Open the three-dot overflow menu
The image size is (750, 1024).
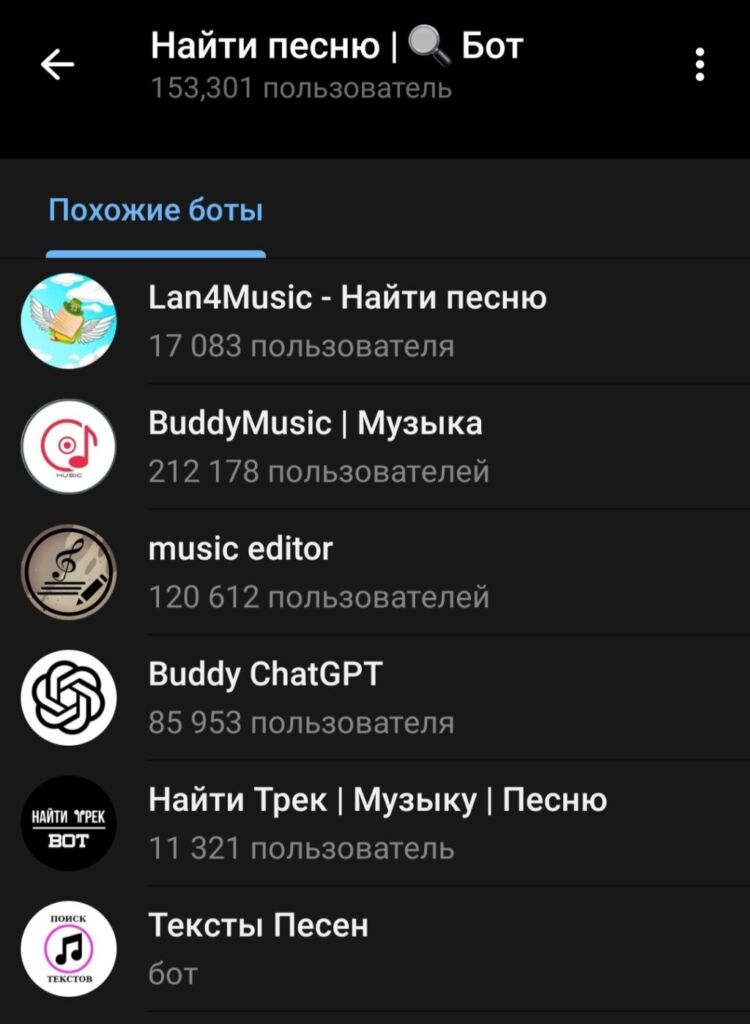pyautogui.click(x=699, y=65)
